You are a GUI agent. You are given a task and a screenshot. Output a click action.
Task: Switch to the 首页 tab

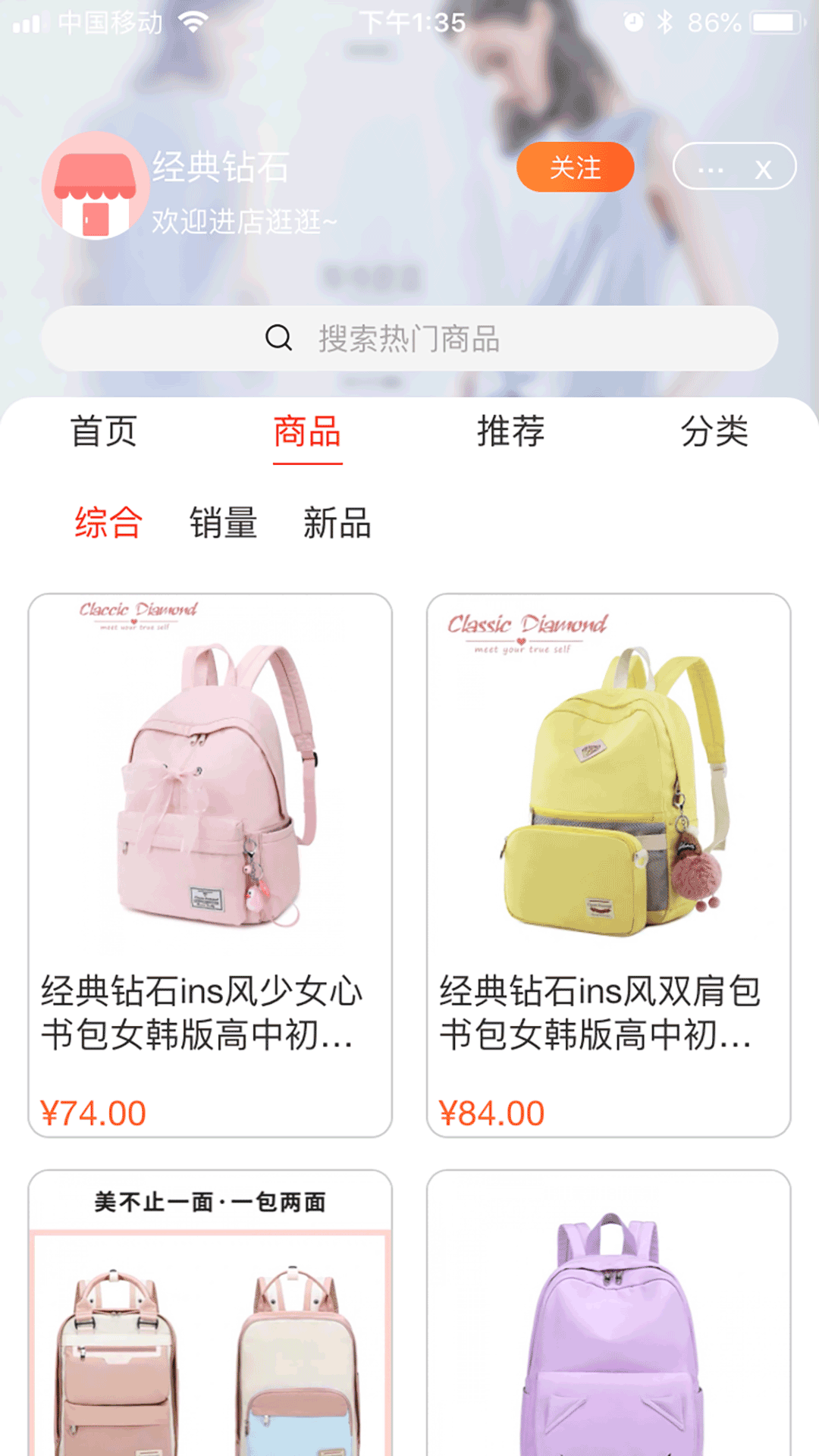pyautogui.click(x=104, y=432)
